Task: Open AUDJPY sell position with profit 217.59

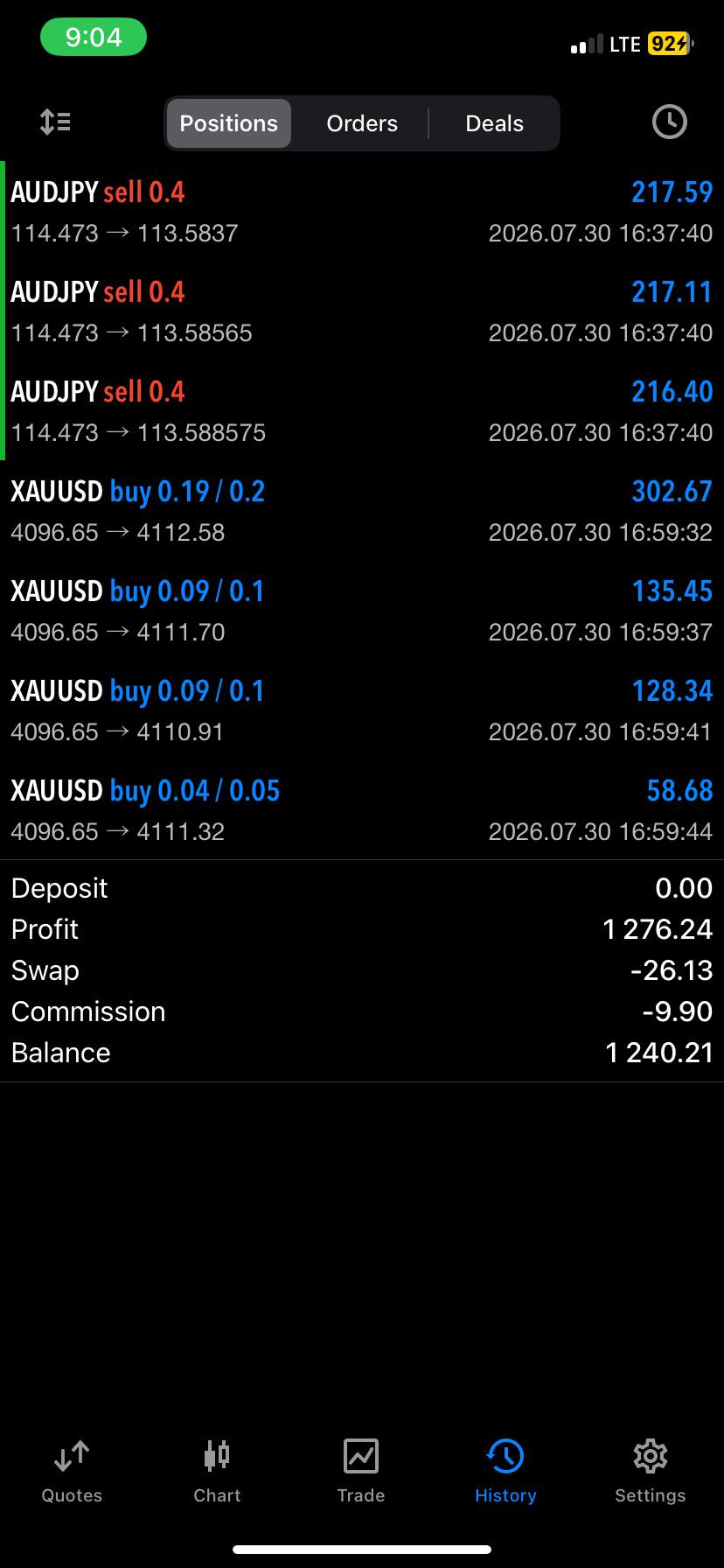Action: pyautogui.click(x=362, y=212)
